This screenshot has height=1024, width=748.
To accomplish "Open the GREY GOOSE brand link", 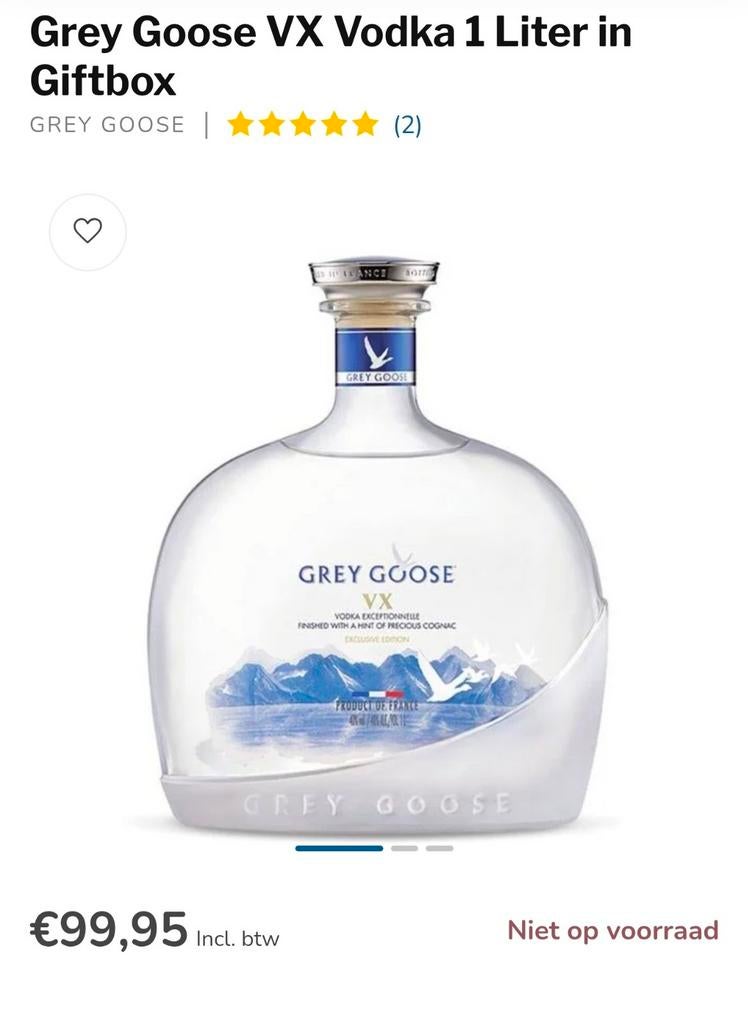I will [107, 125].
